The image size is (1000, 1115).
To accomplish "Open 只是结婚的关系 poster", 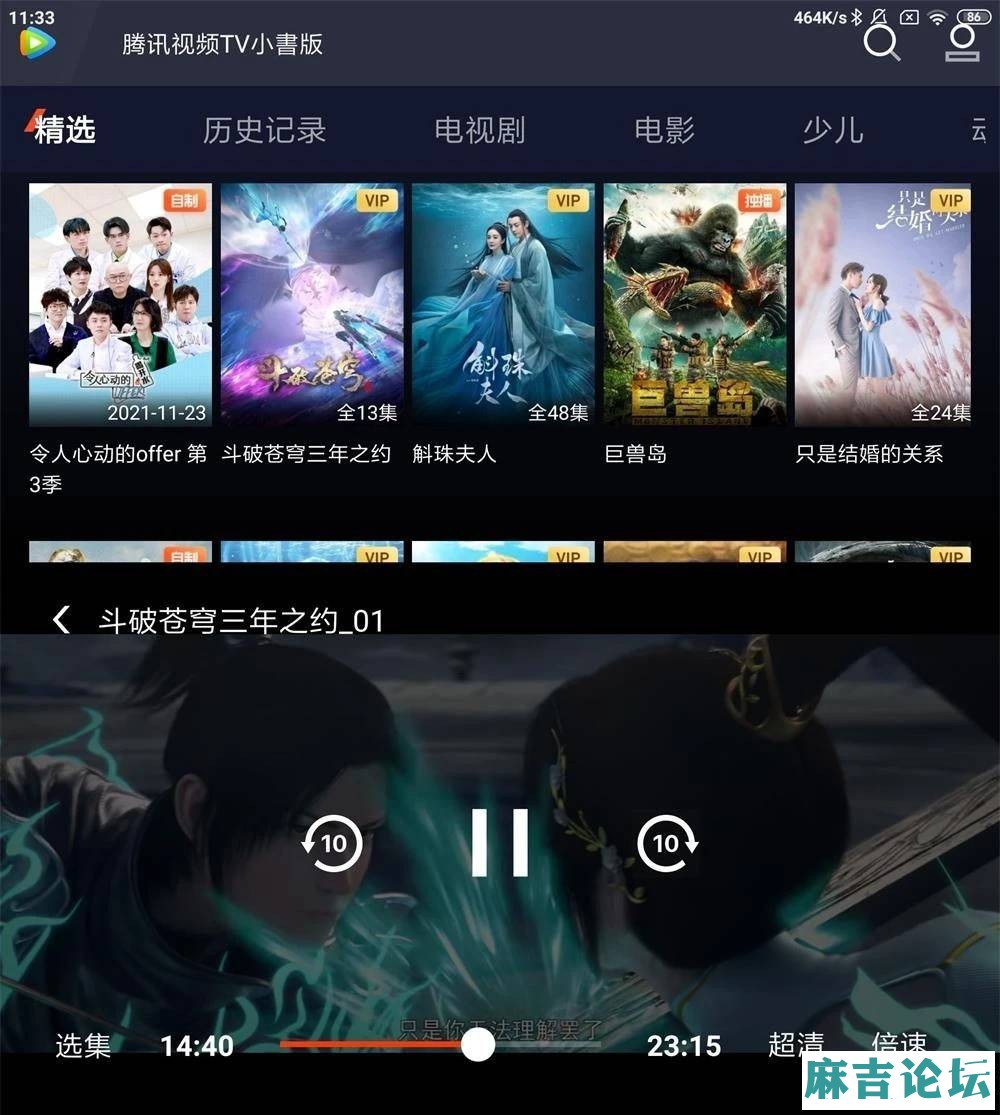I will tap(882, 305).
